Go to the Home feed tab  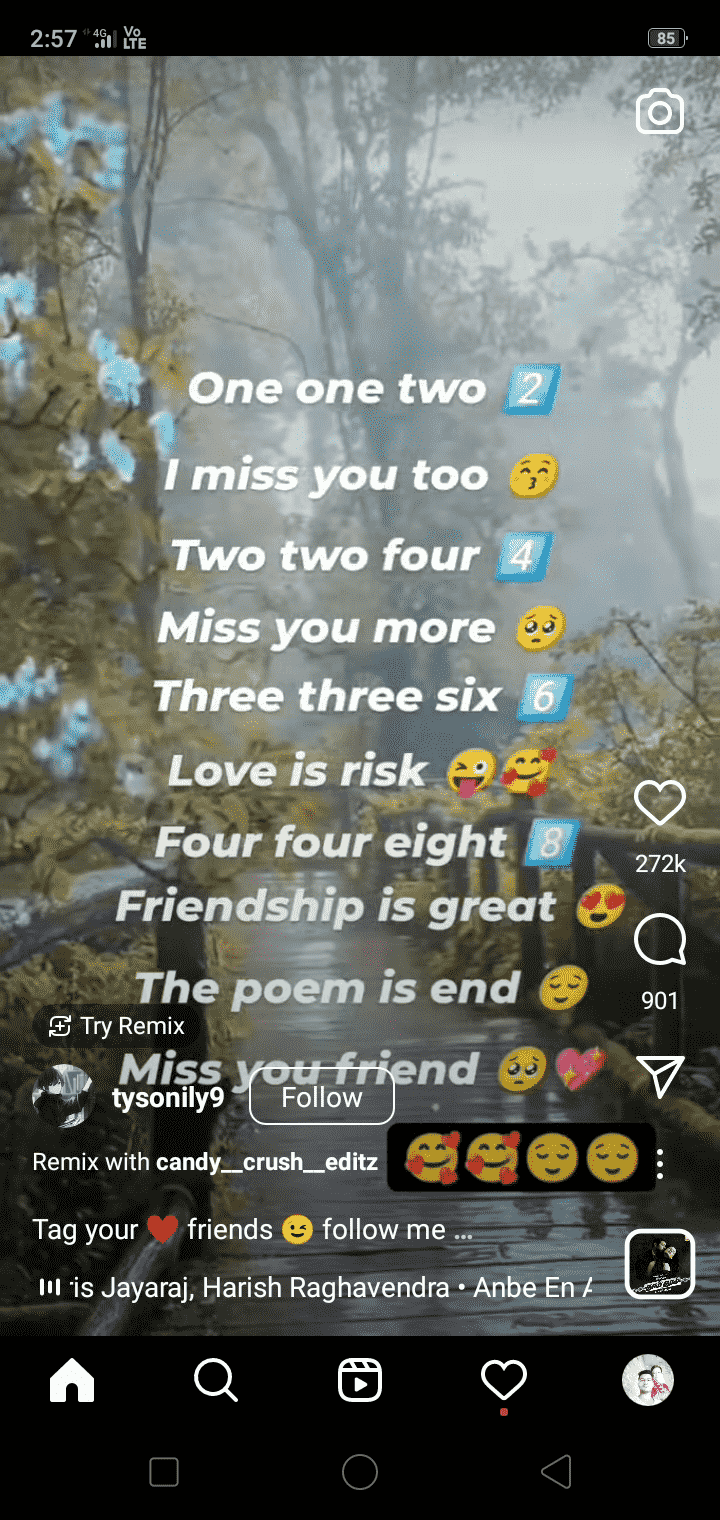coord(72,1382)
